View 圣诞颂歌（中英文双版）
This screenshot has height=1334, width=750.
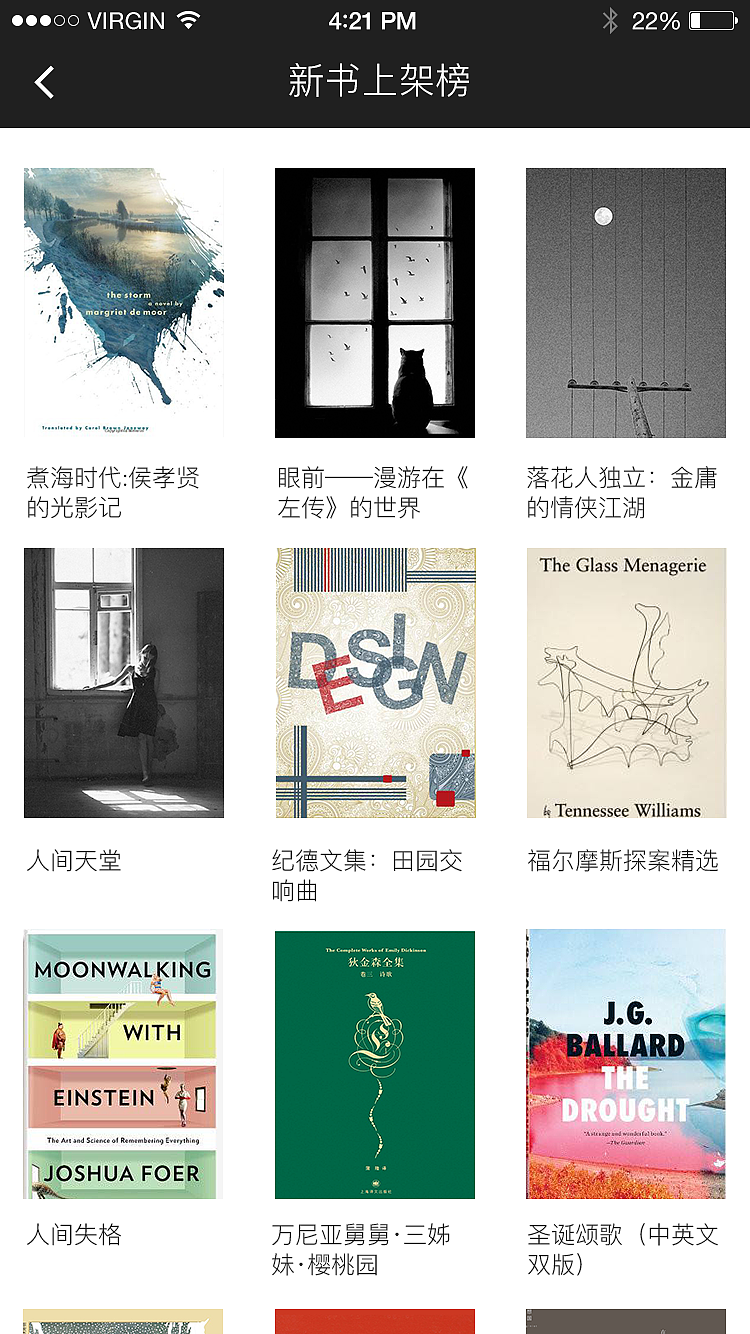click(x=626, y=1065)
